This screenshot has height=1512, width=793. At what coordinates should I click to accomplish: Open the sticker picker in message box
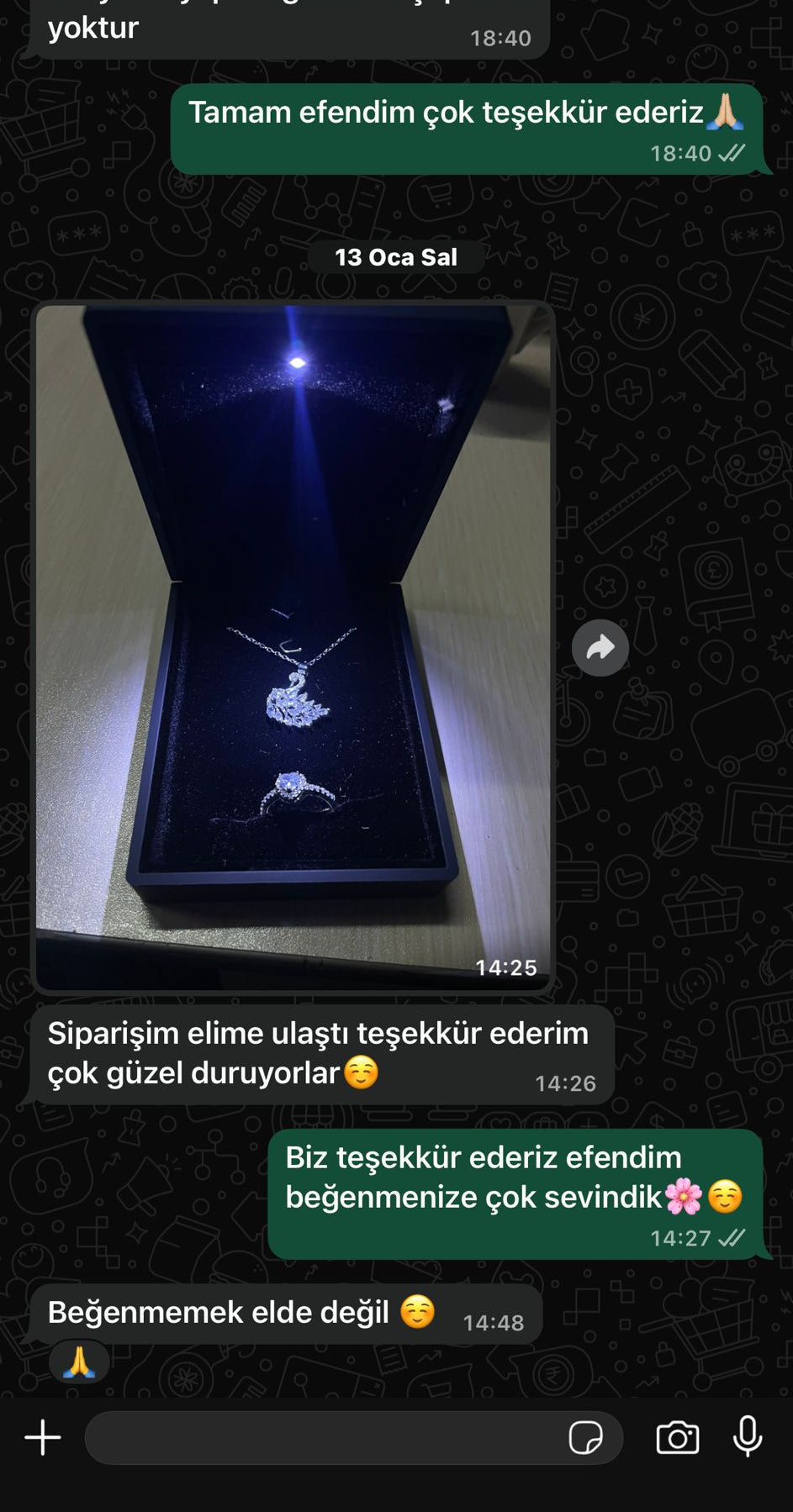(x=585, y=1438)
